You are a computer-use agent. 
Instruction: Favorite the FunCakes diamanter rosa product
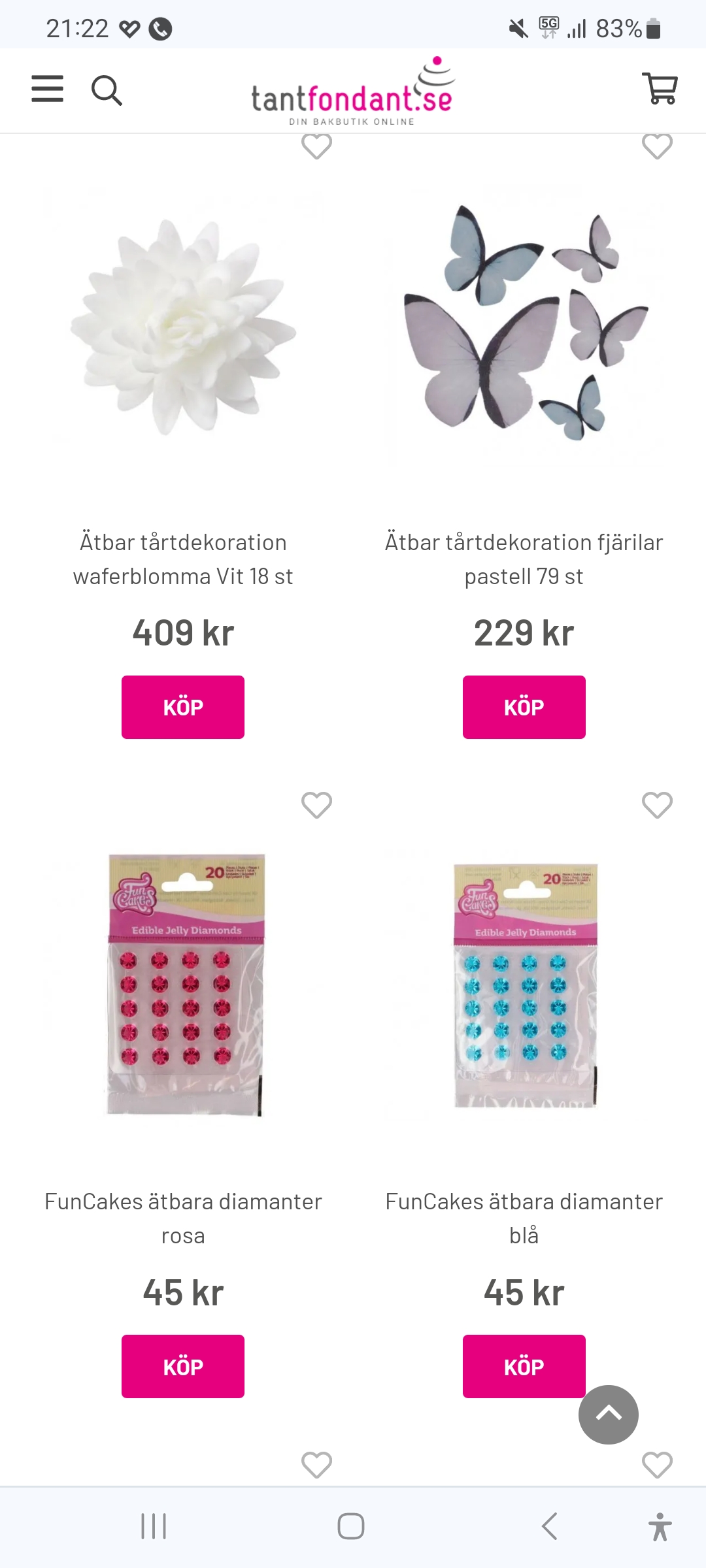[317, 805]
